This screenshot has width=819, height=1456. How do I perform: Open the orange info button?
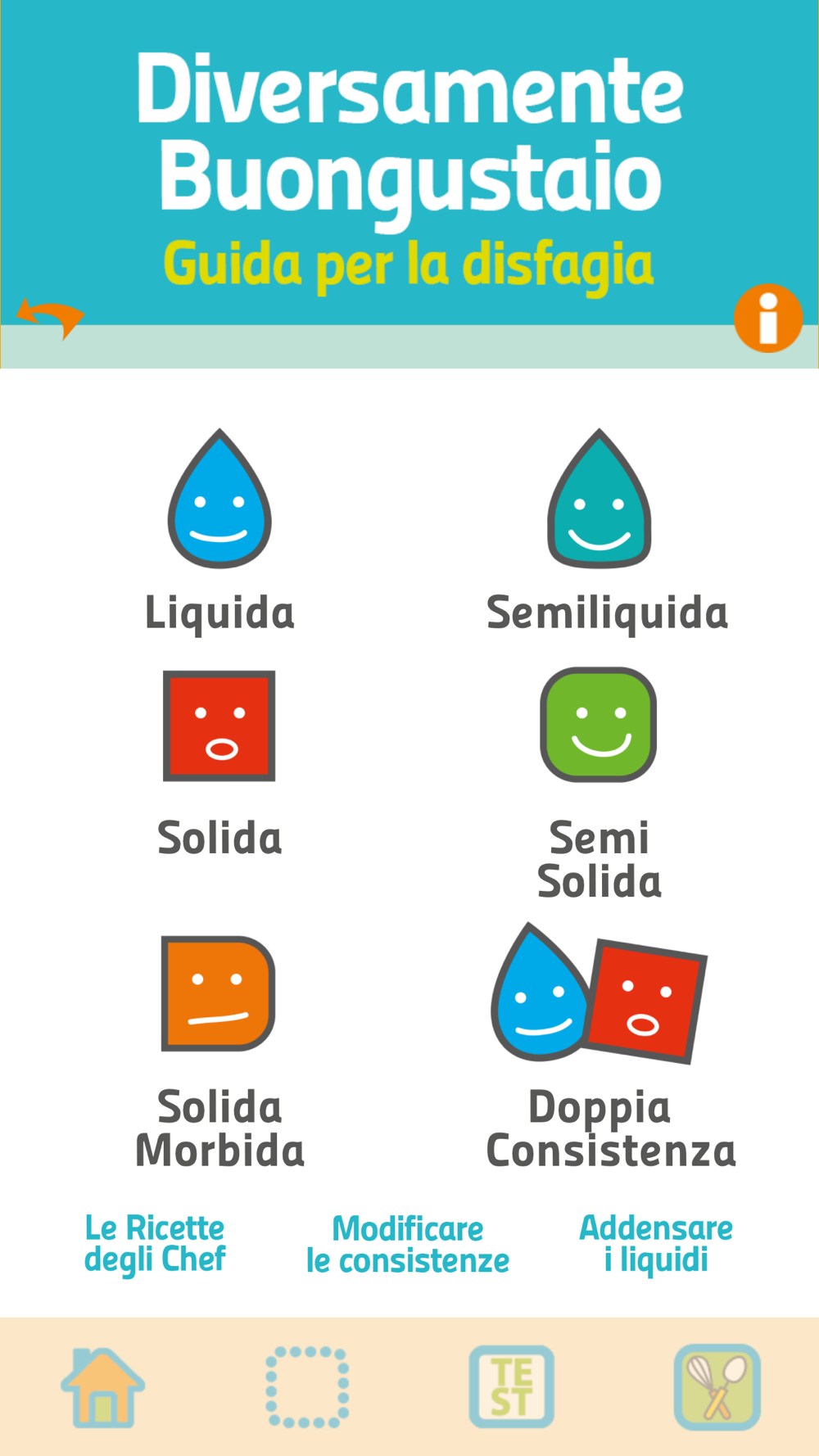pos(767,319)
